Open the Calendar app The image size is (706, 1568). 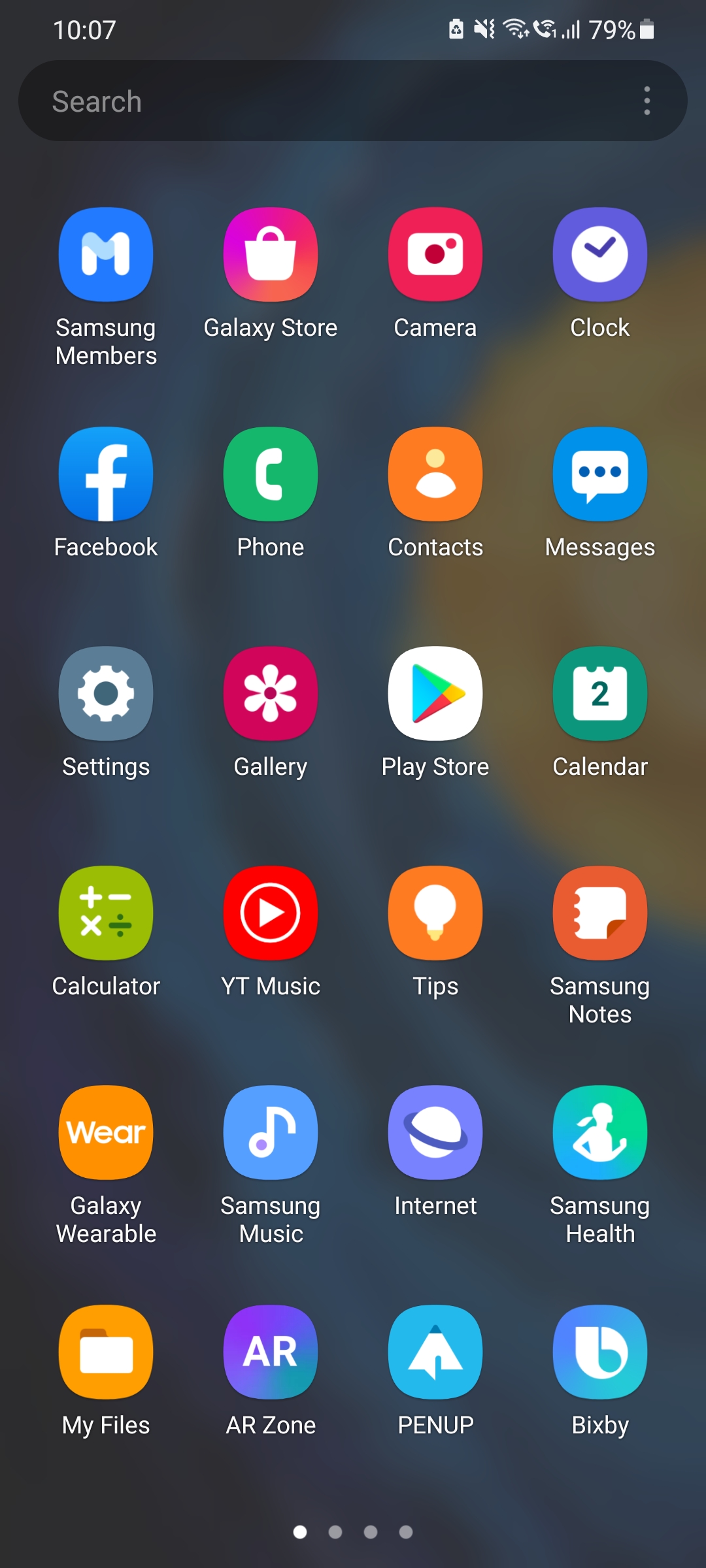point(600,694)
